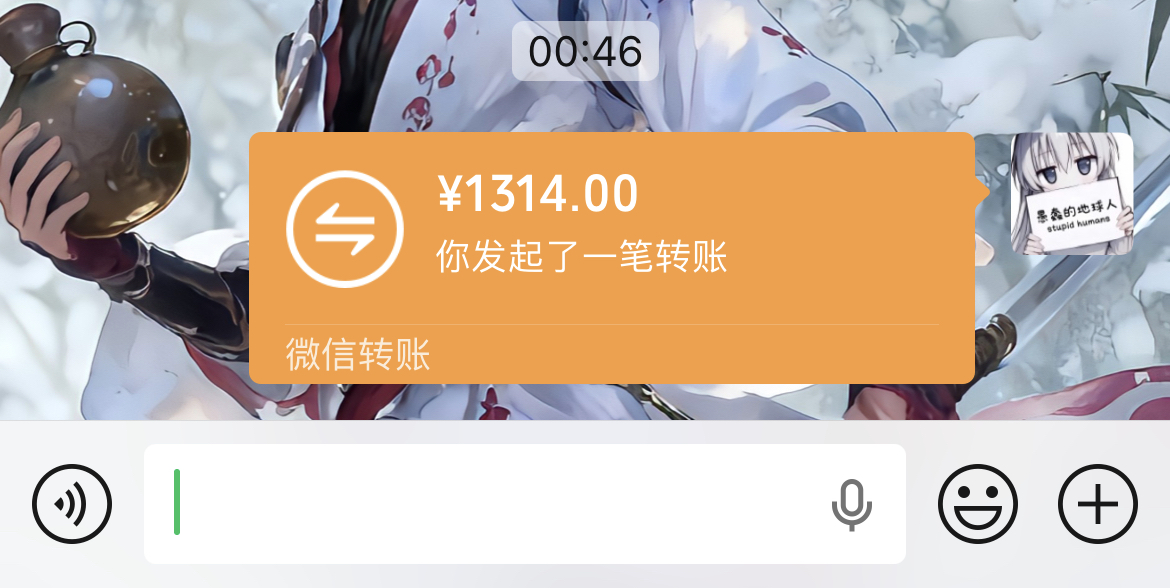Tap the microphone dictation icon

coord(852,504)
